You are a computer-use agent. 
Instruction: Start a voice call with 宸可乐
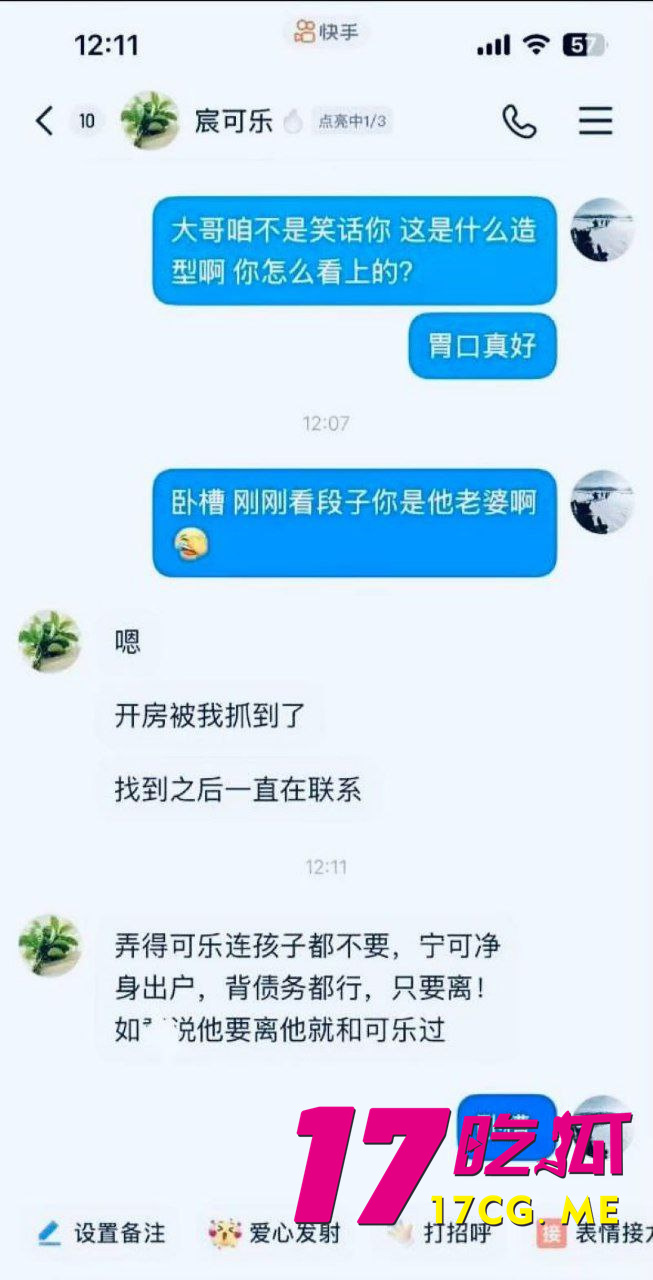click(x=518, y=121)
